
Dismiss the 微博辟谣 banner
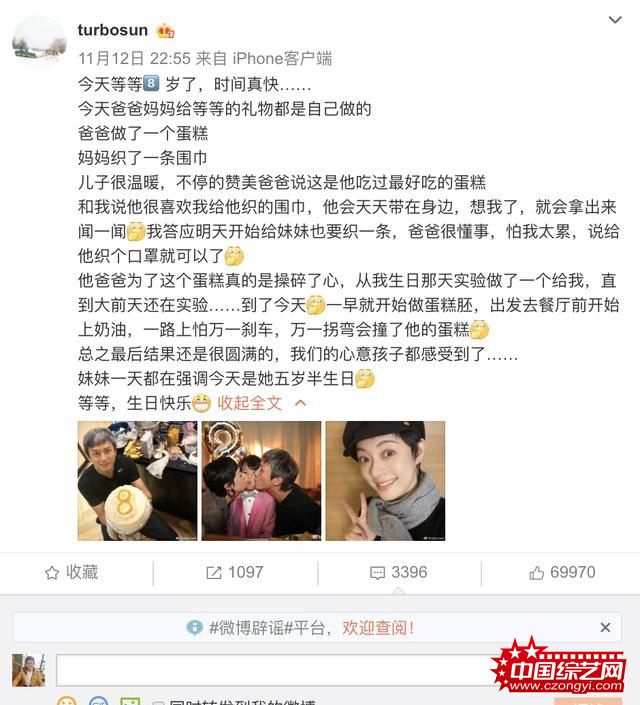pos(605,627)
